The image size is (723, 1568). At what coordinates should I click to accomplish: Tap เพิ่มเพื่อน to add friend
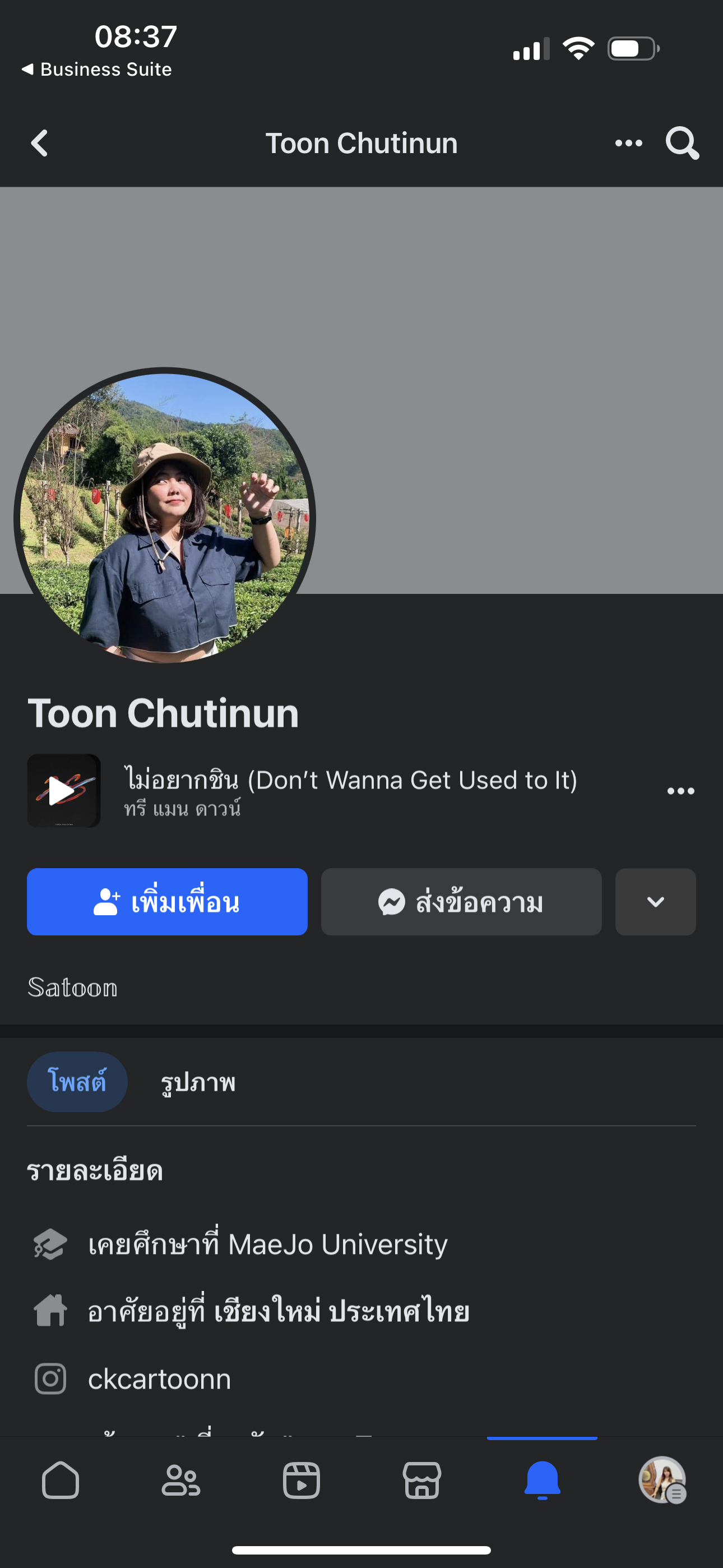[x=167, y=901]
